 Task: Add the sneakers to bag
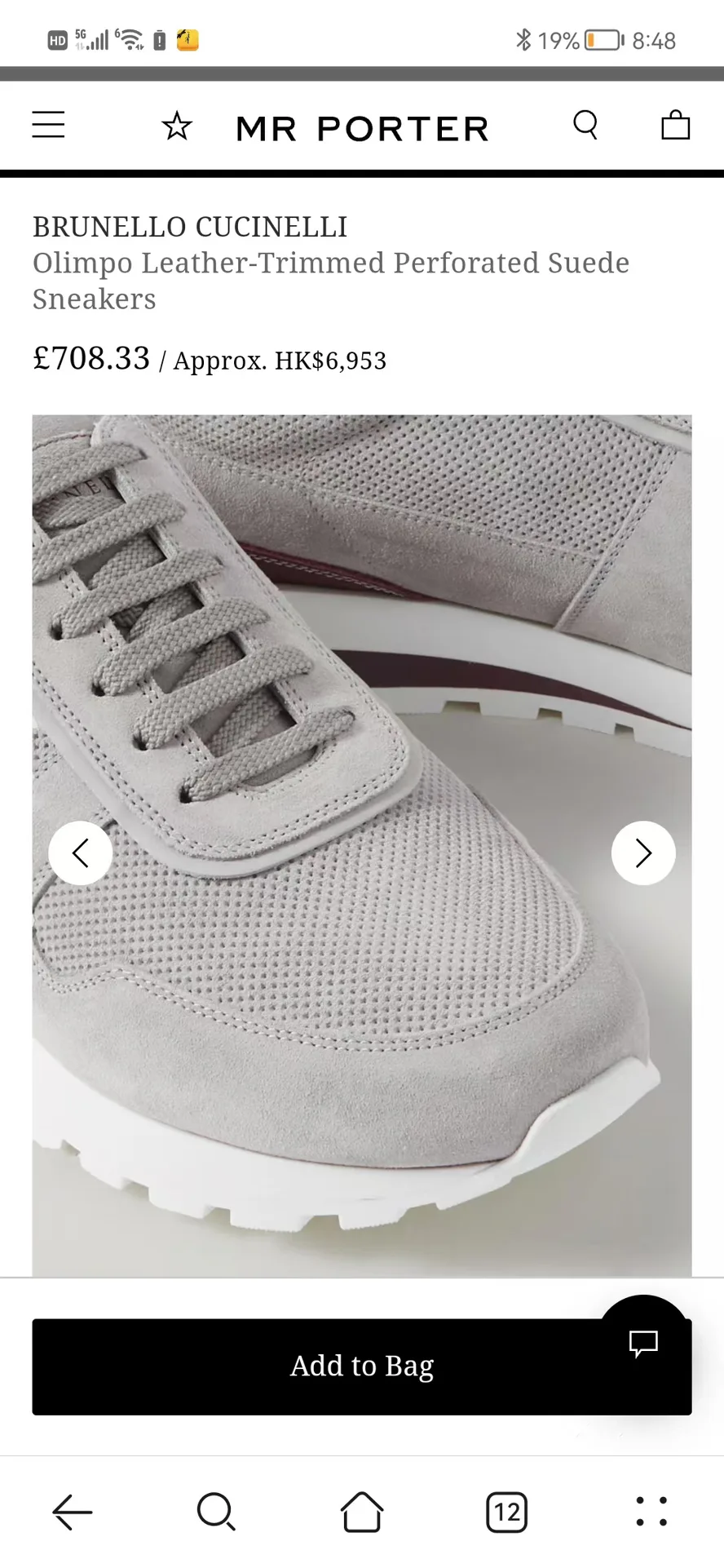(362, 1366)
